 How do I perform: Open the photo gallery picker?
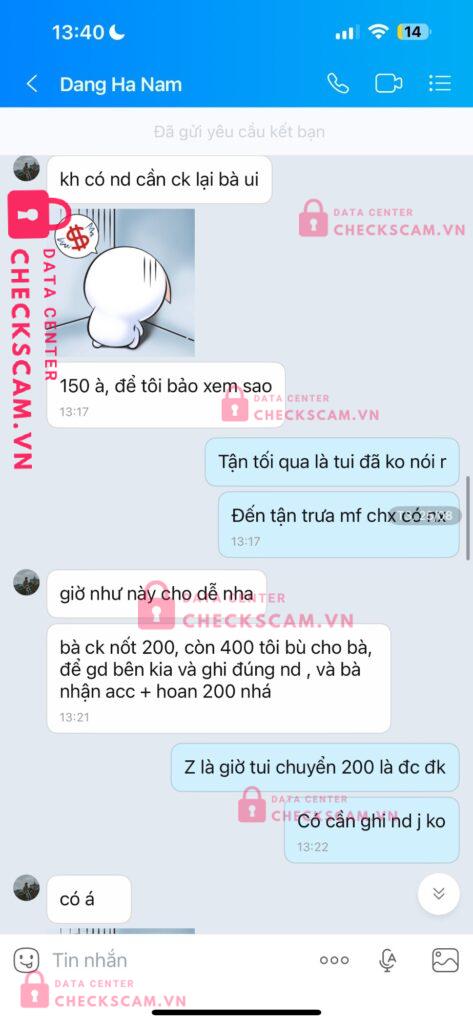[x=445, y=960]
